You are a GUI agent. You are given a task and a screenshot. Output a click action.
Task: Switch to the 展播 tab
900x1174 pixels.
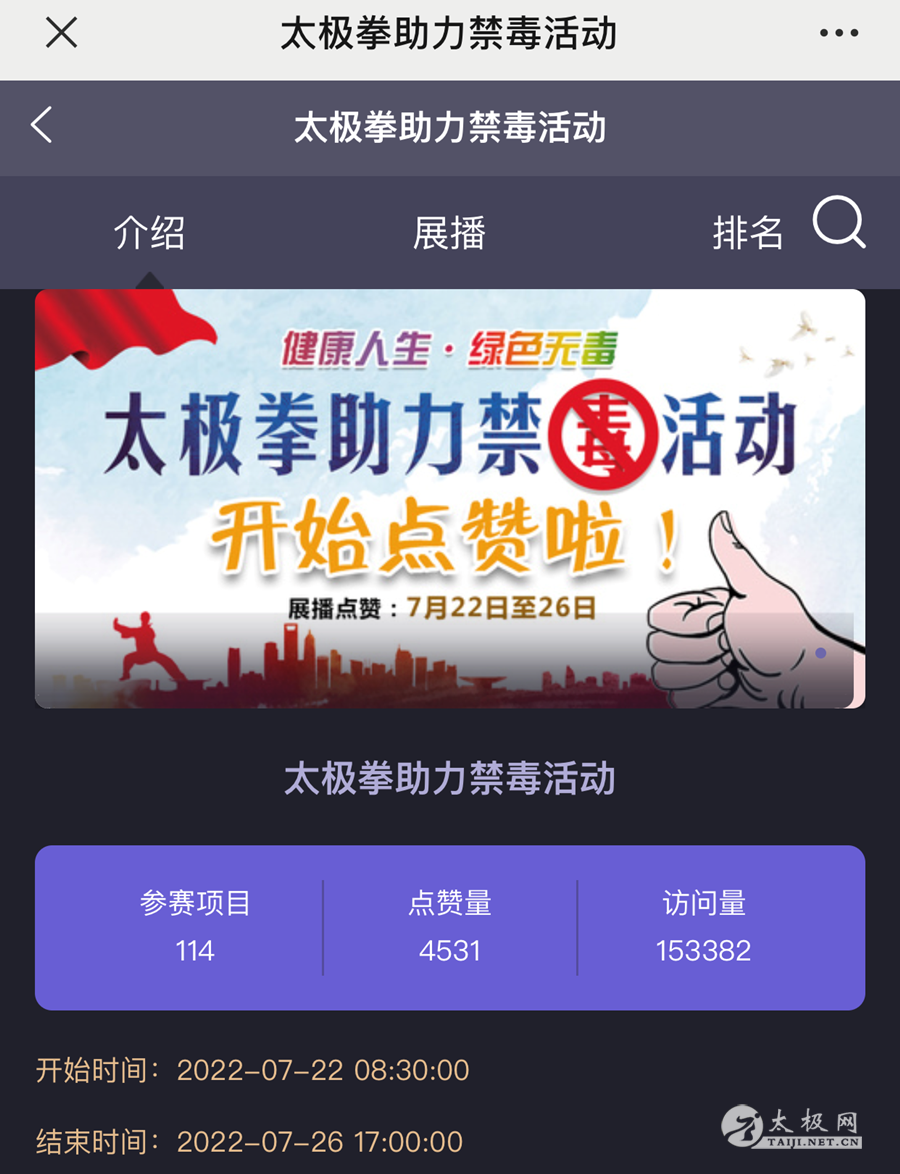click(x=449, y=233)
